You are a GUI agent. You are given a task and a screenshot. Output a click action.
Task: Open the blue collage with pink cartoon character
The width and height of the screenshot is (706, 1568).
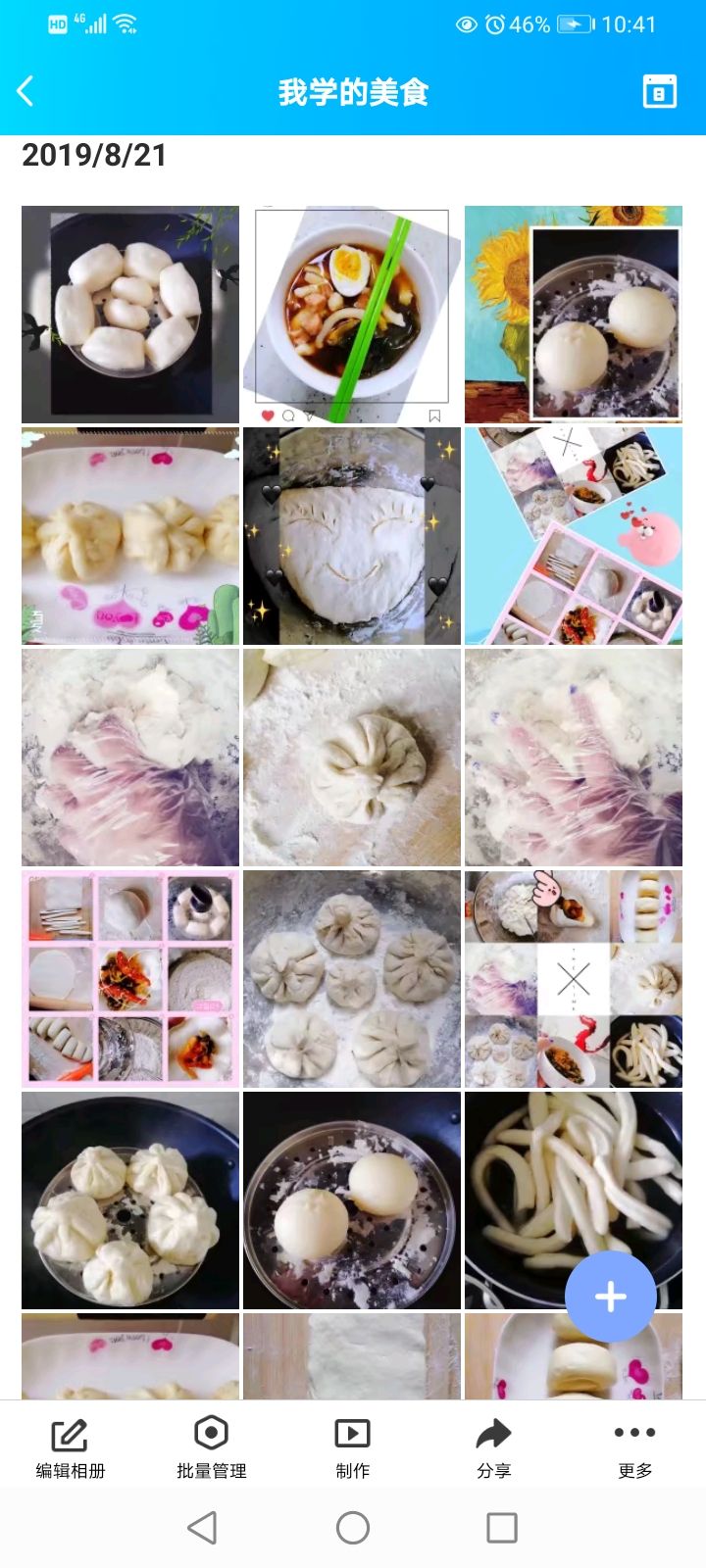pyautogui.click(x=574, y=536)
